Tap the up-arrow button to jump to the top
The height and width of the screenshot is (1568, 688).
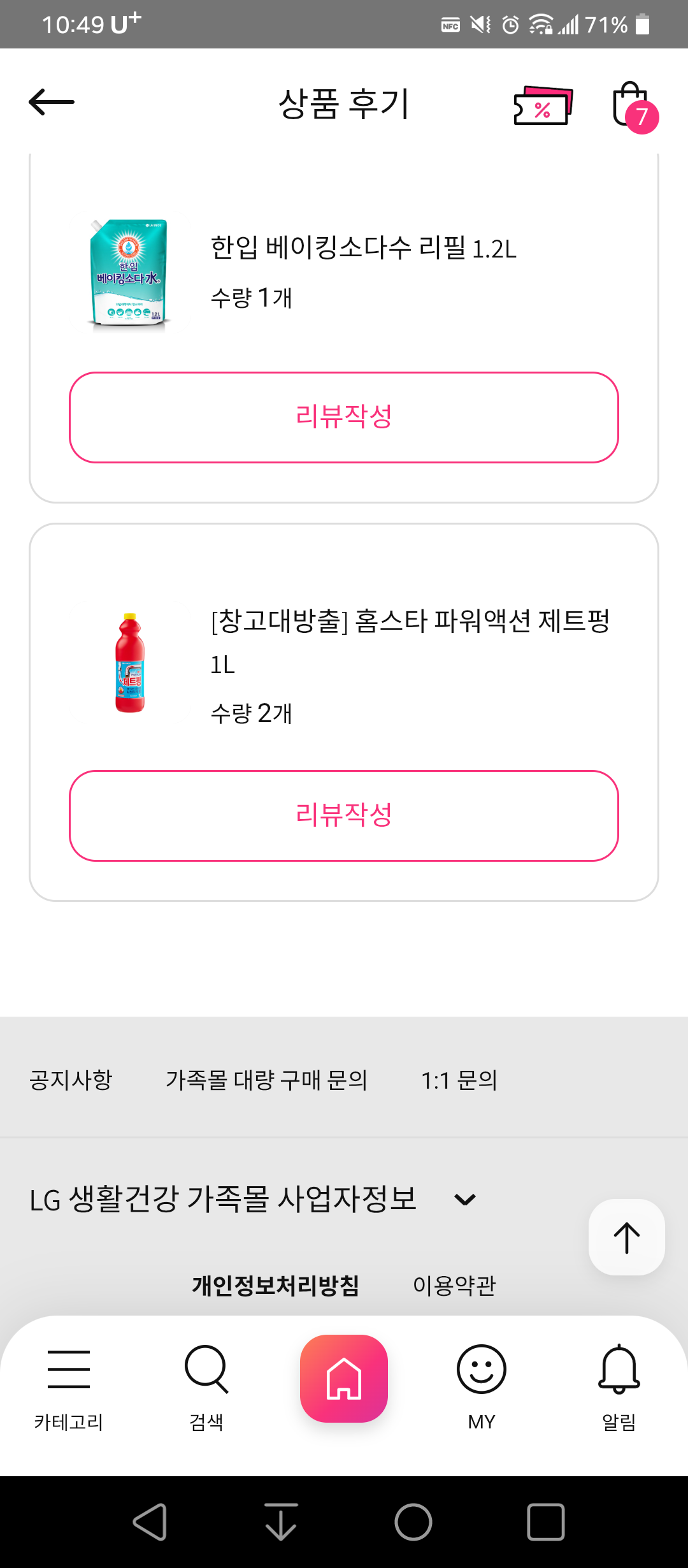[627, 1237]
